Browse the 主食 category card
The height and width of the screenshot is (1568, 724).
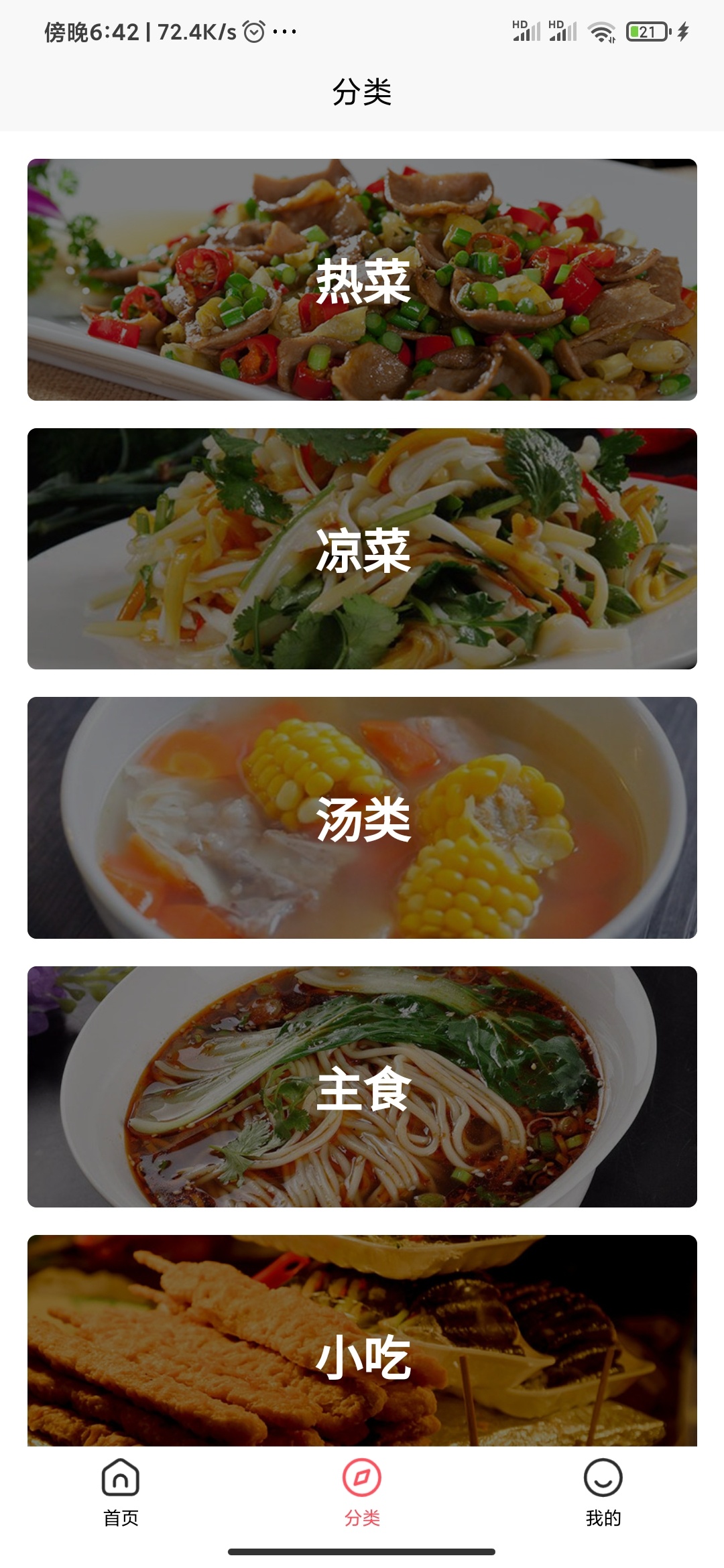(x=362, y=1086)
